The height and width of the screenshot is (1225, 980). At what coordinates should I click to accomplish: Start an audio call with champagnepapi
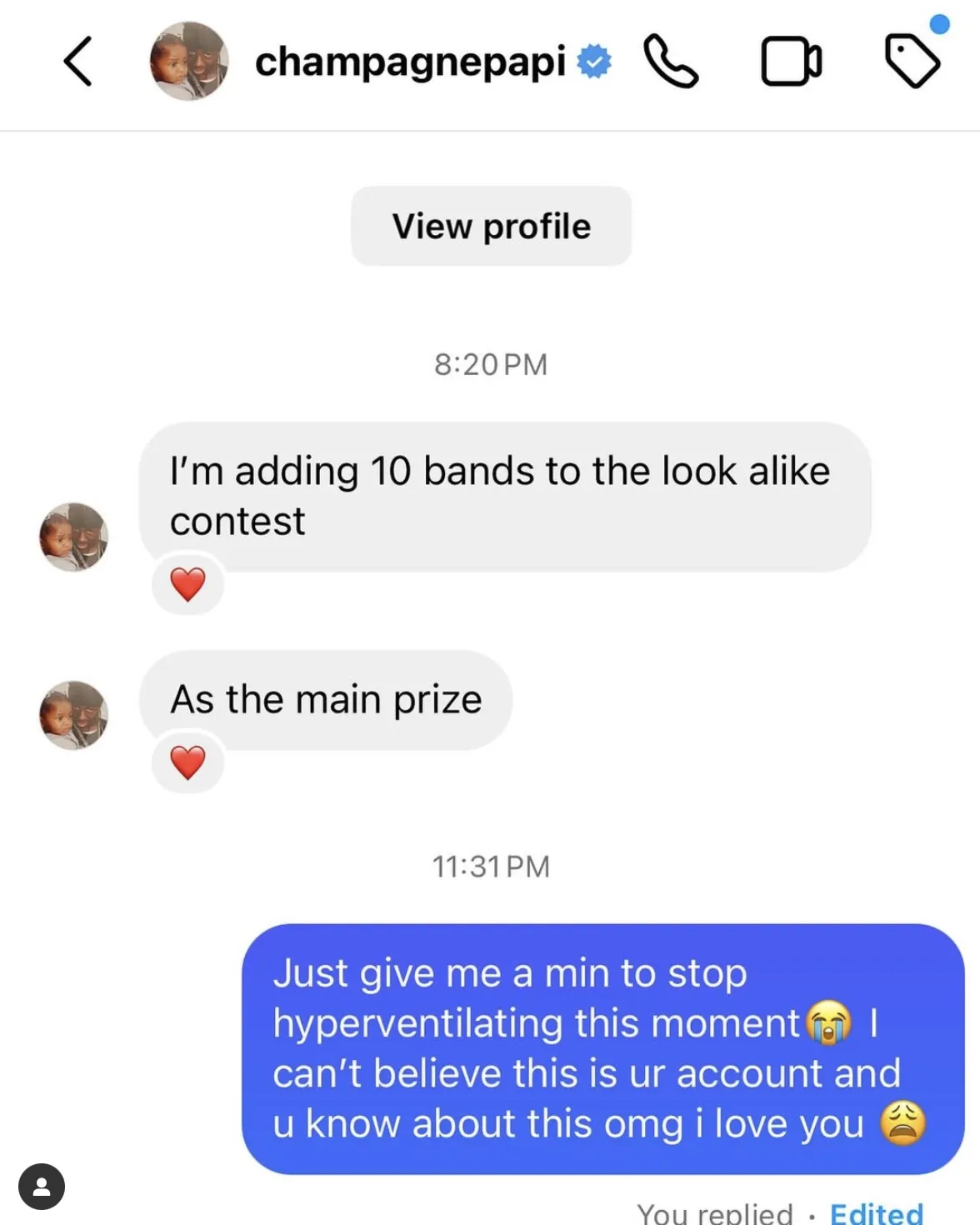(671, 61)
